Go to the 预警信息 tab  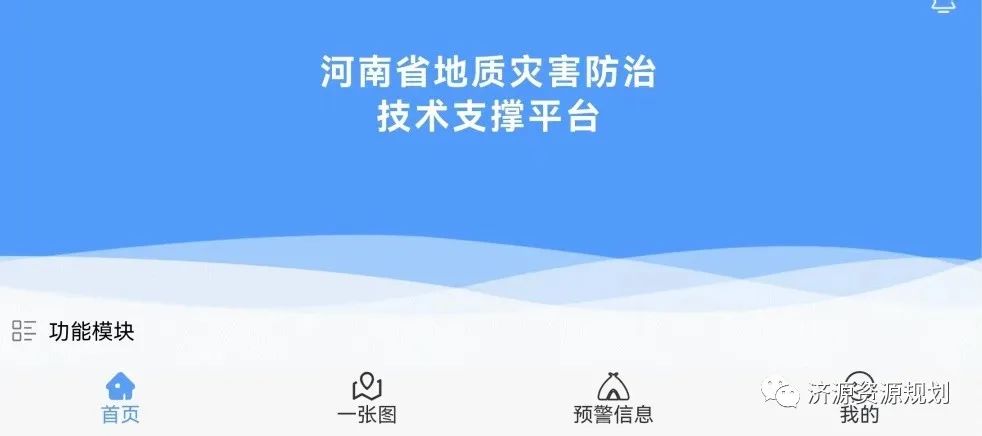613,397
